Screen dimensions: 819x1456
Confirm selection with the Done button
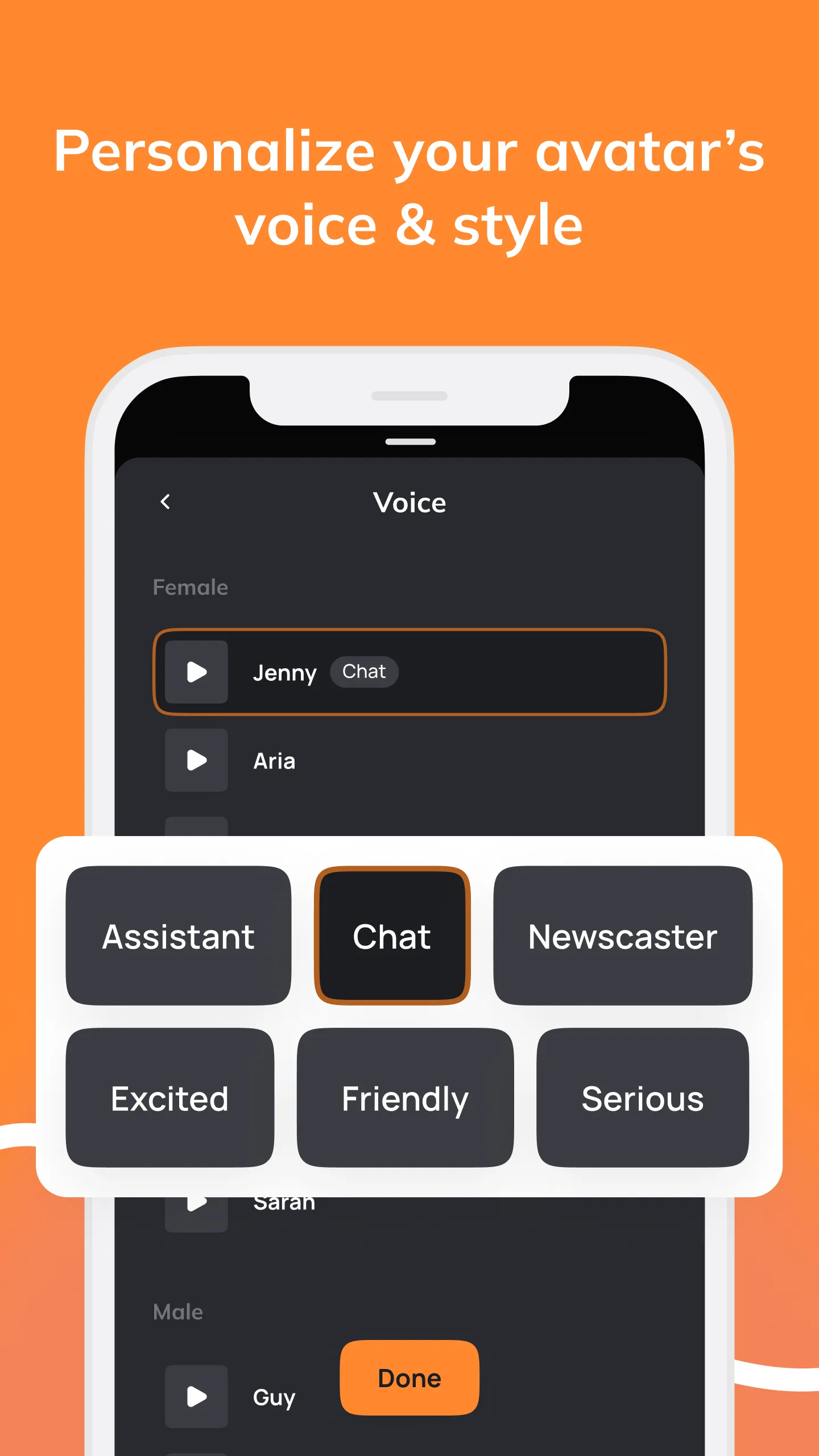click(x=409, y=1378)
